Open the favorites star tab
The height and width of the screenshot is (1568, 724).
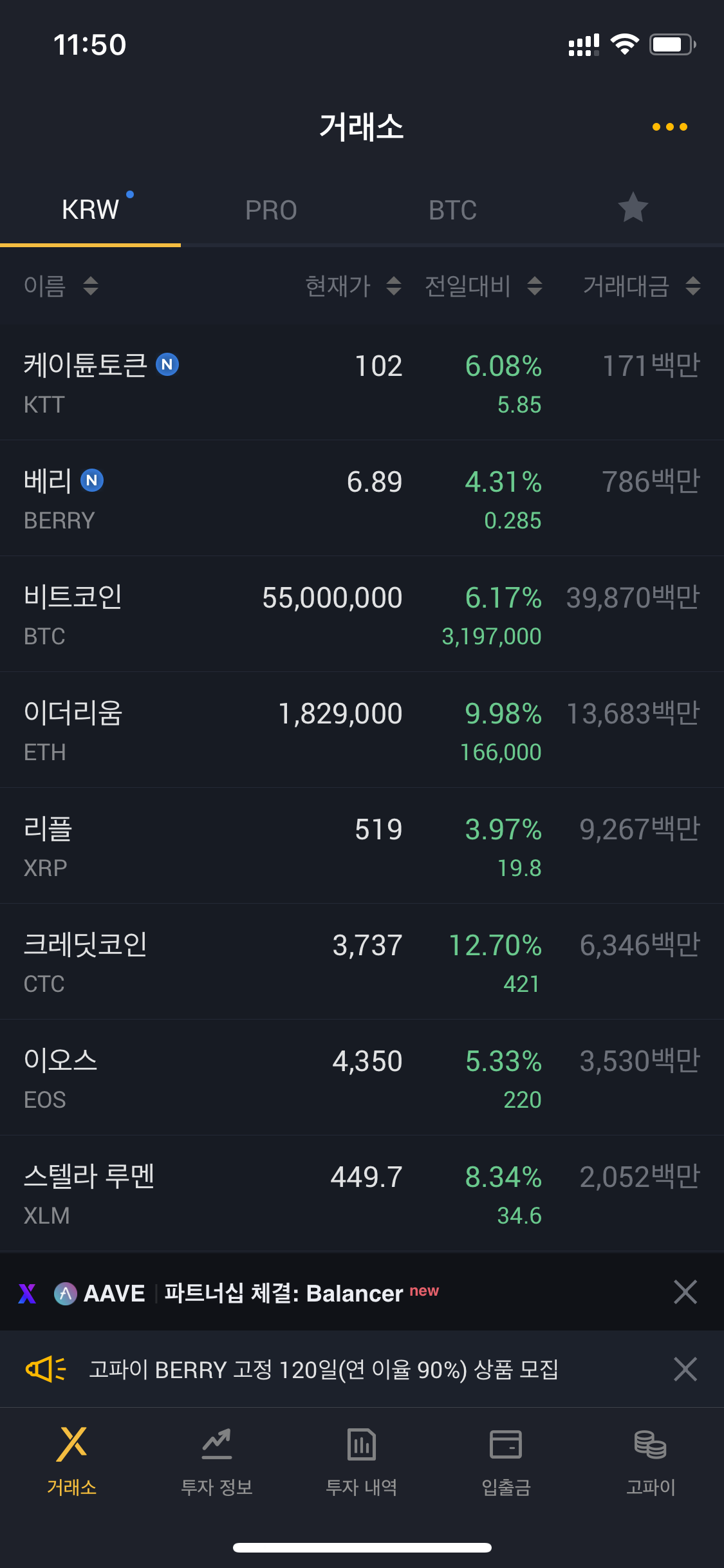[x=633, y=208]
